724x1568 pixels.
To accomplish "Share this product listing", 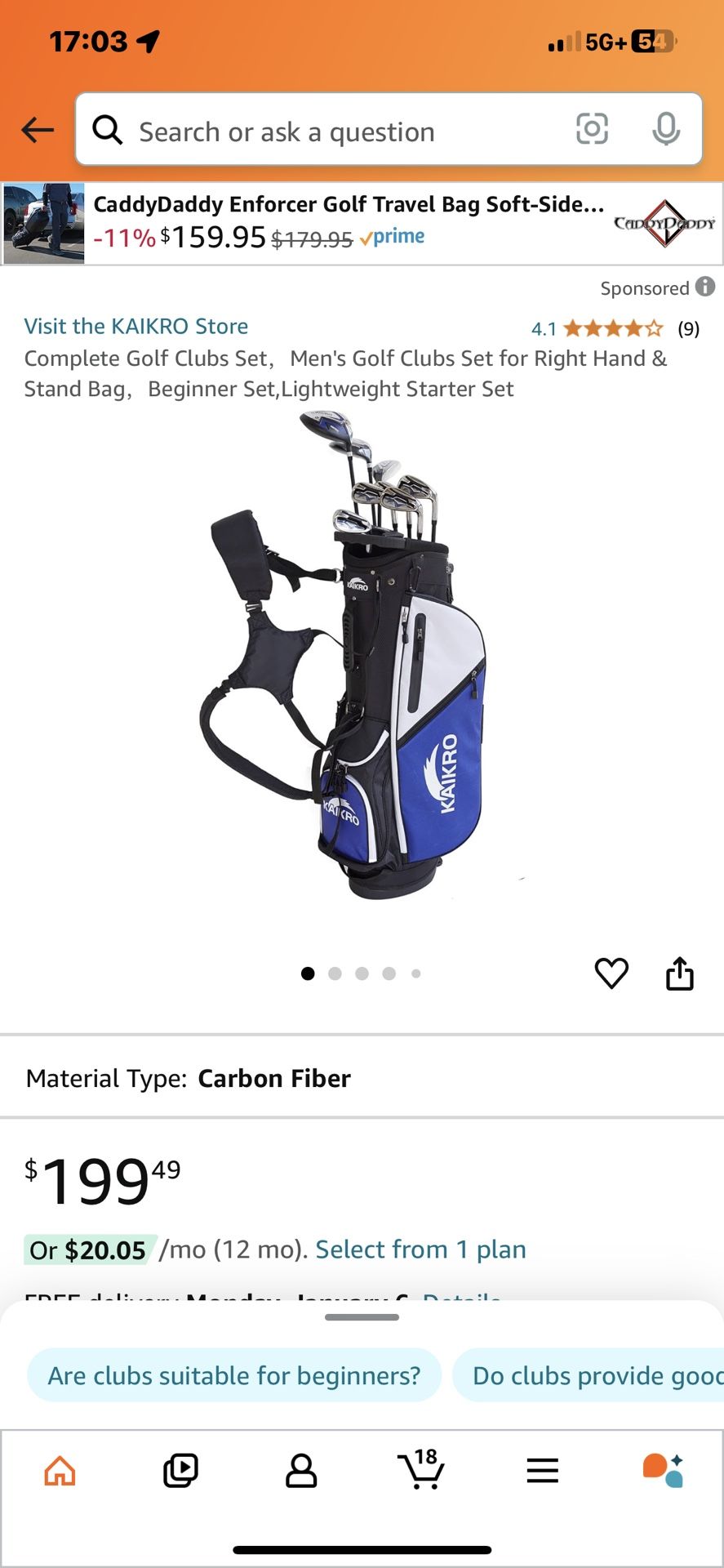I will pyautogui.click(x=679, y=973).
